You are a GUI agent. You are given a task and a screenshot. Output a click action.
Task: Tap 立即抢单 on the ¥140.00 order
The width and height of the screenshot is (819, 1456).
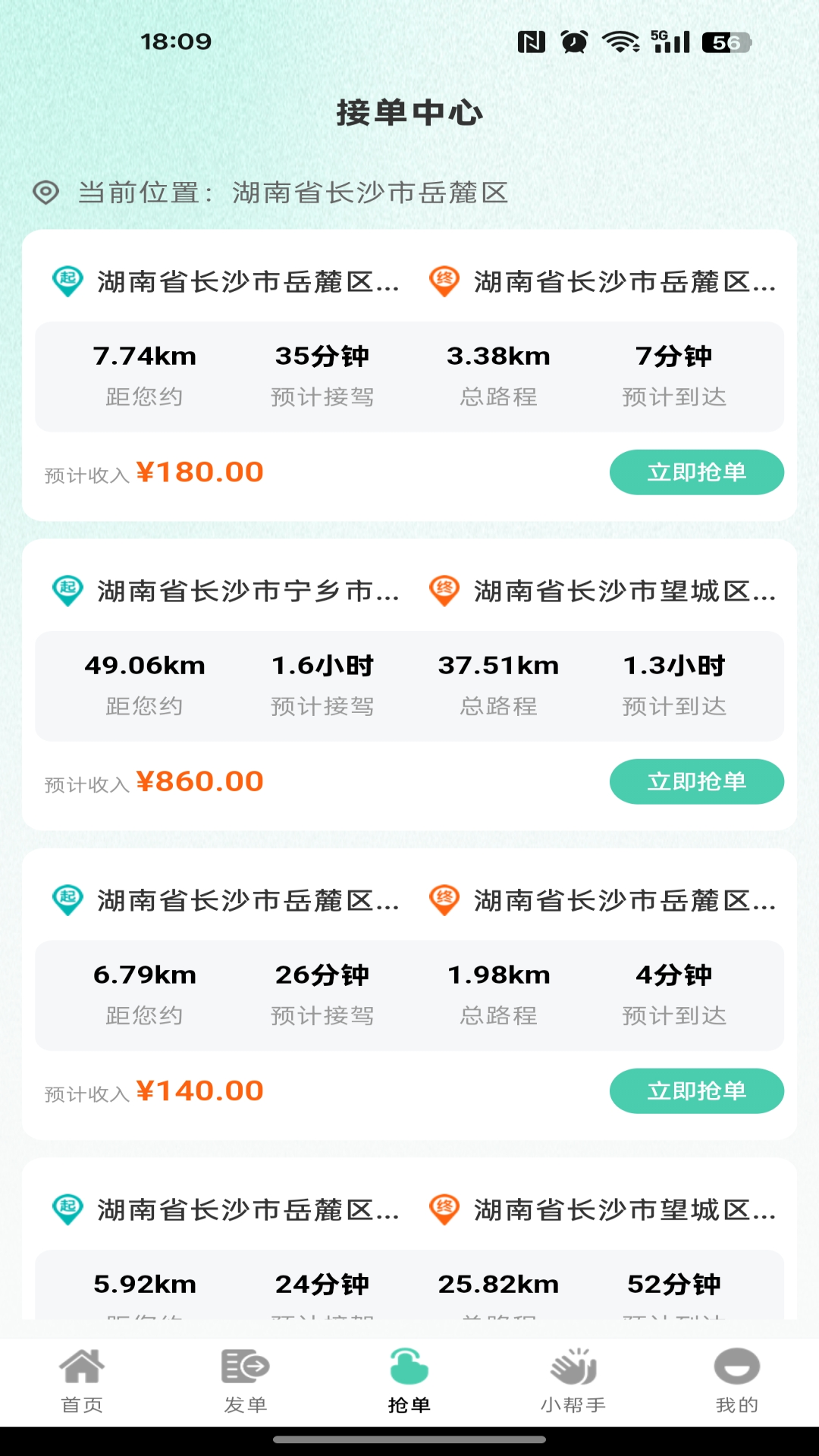click(x=695, y=1090)
